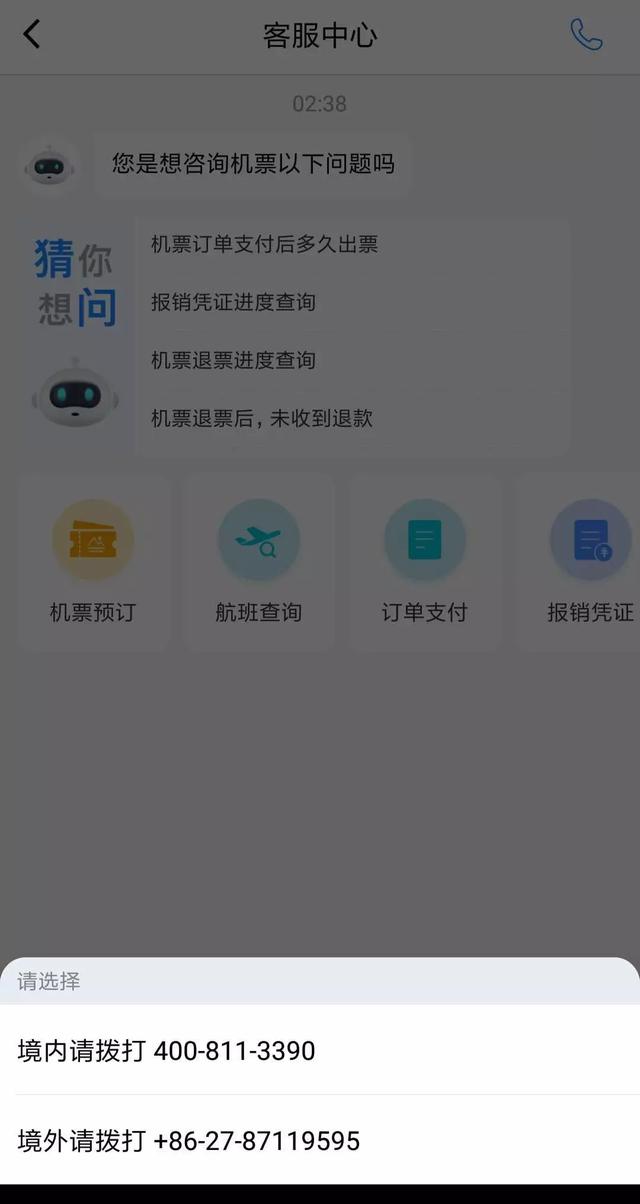Go back with the top-left arrow
This screenshot has width=640, height=1204.
tap(32, 35)
